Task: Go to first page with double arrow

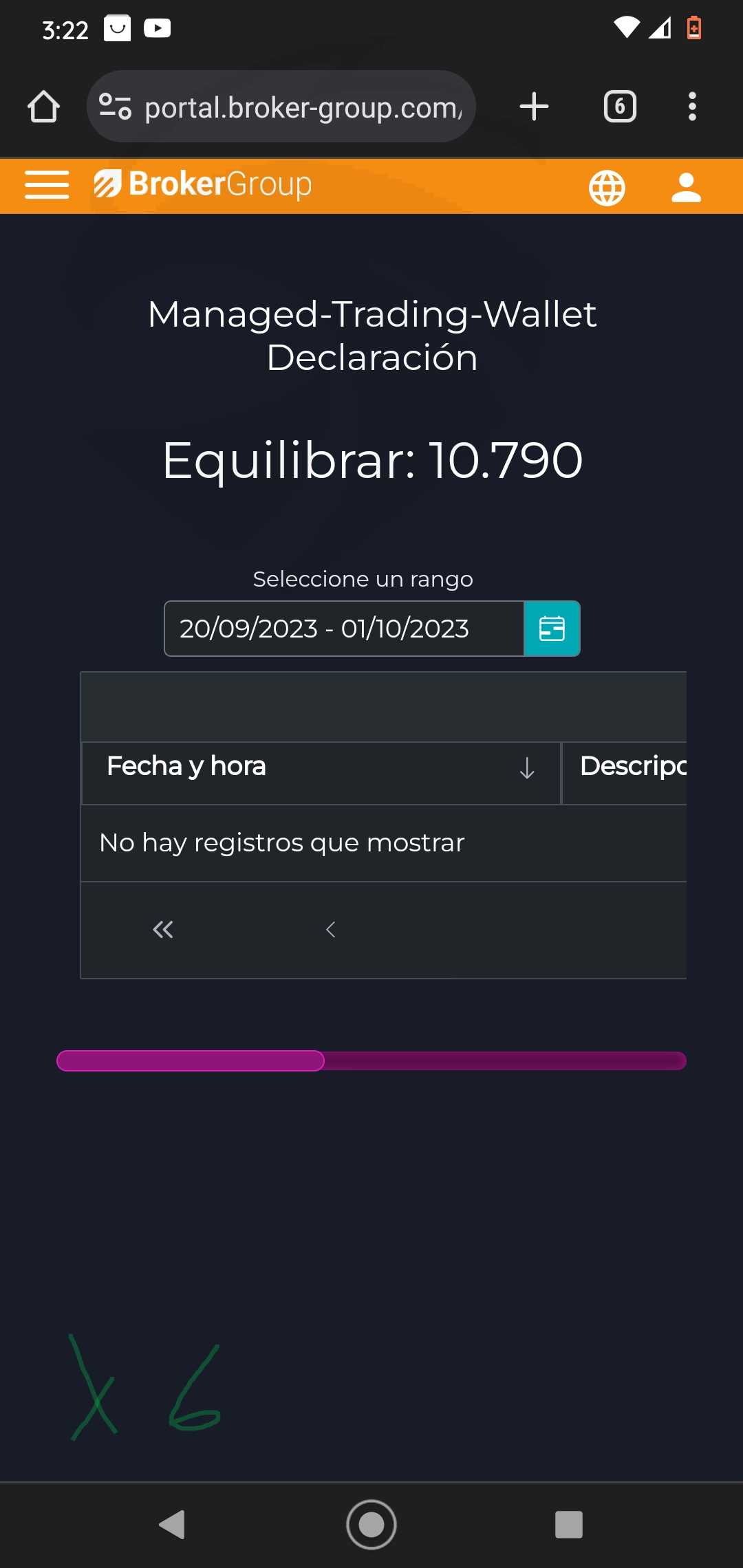Action: 163,930
